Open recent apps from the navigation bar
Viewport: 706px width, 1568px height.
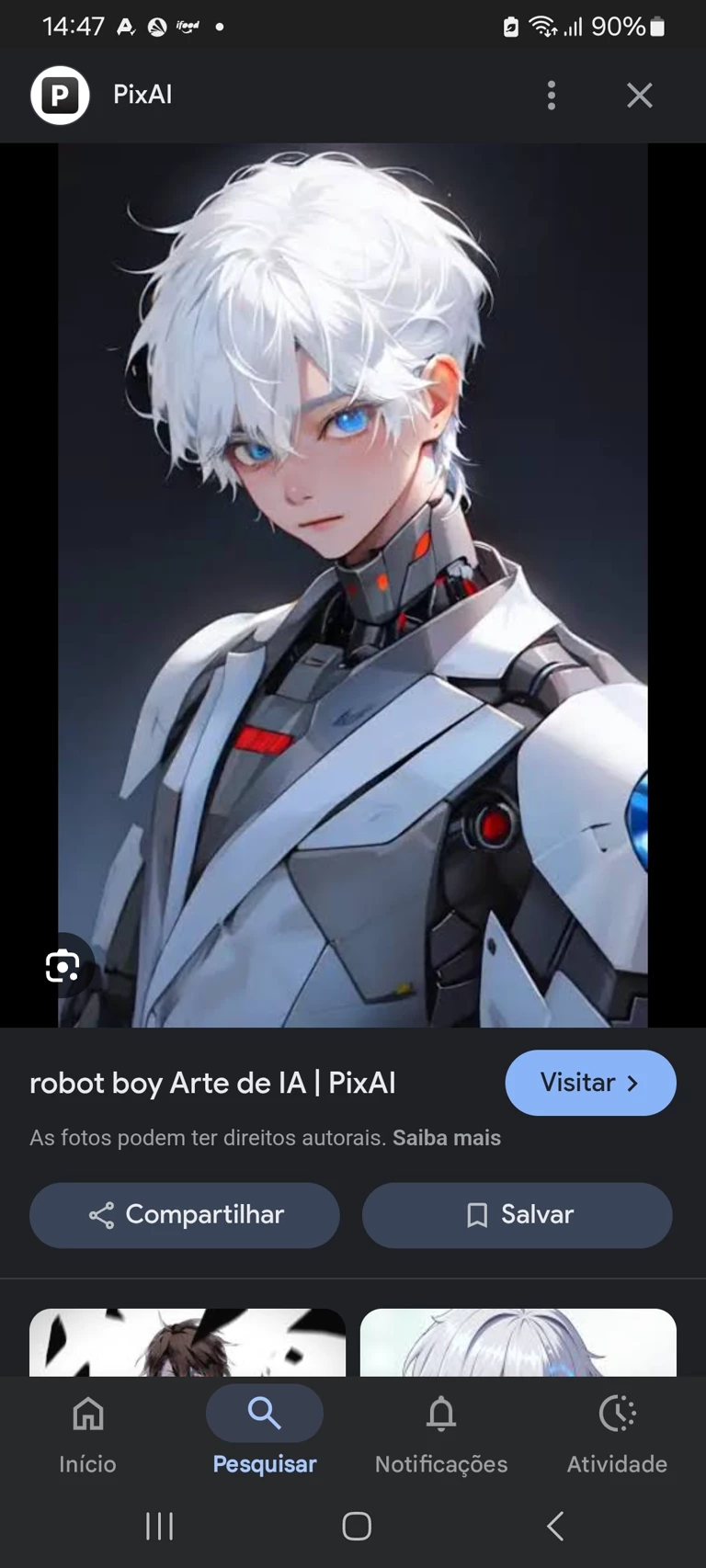coord(160,1527)
